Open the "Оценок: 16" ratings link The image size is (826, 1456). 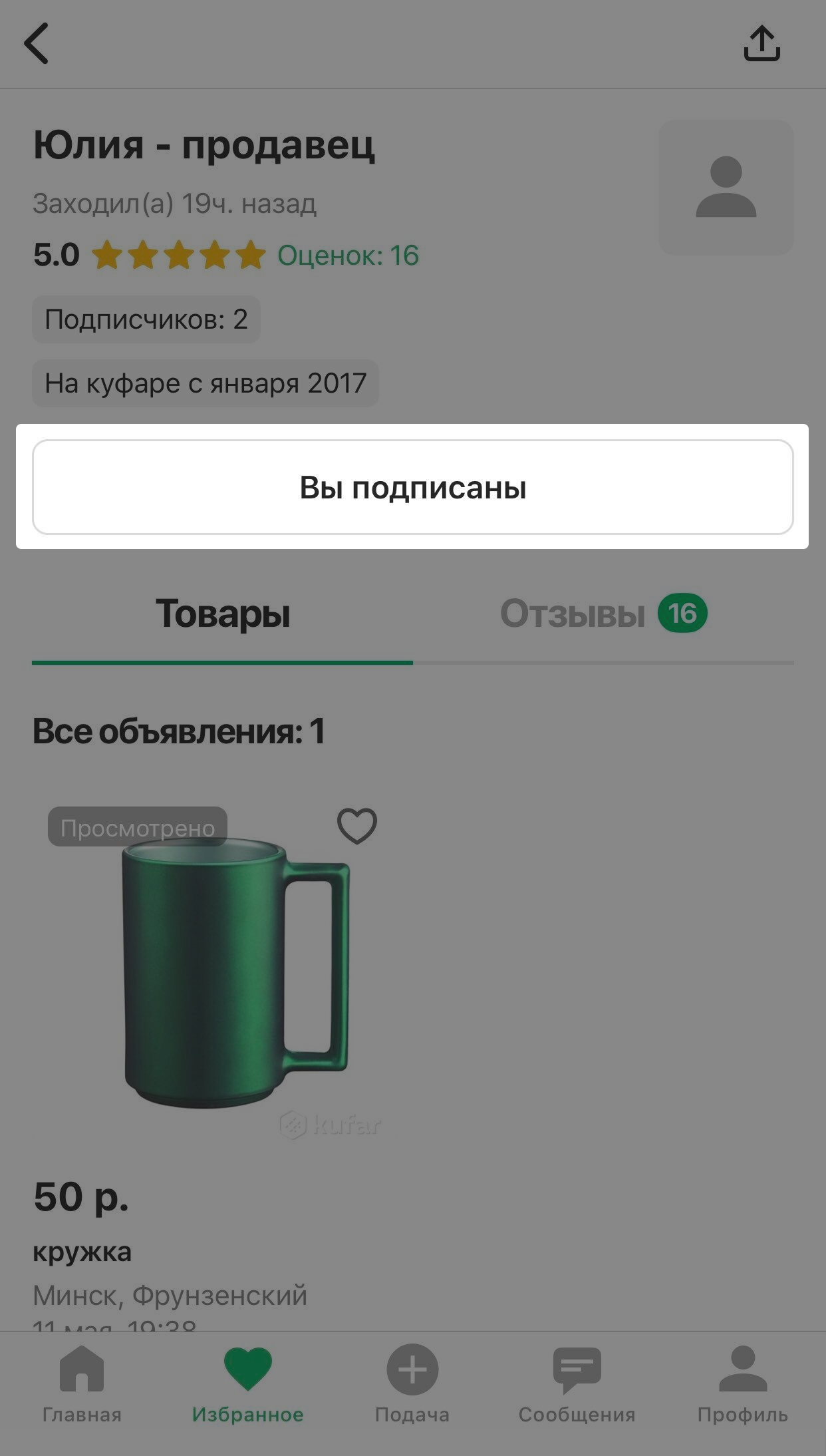click(348, 256)
